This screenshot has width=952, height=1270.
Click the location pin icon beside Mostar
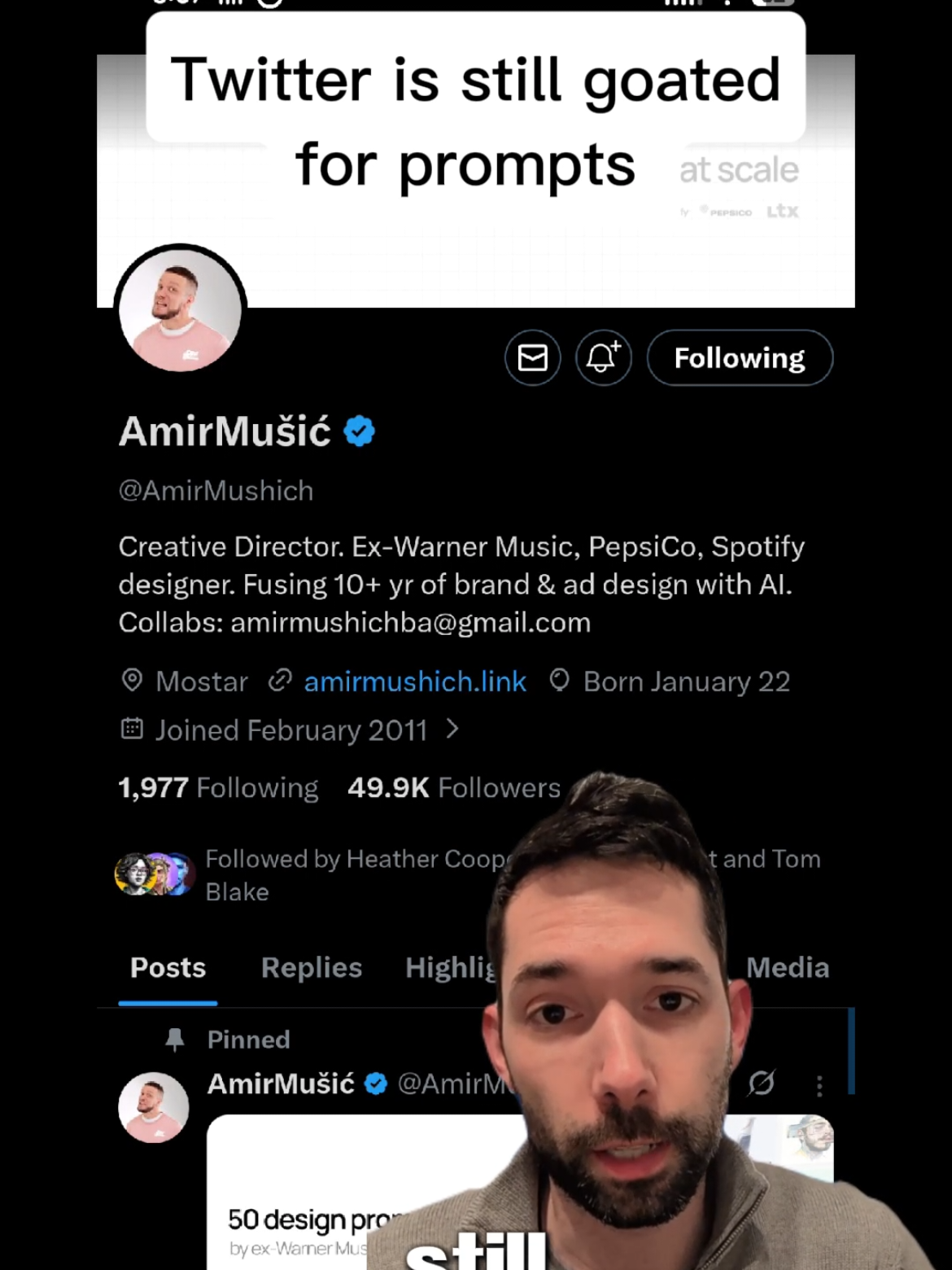132,681
